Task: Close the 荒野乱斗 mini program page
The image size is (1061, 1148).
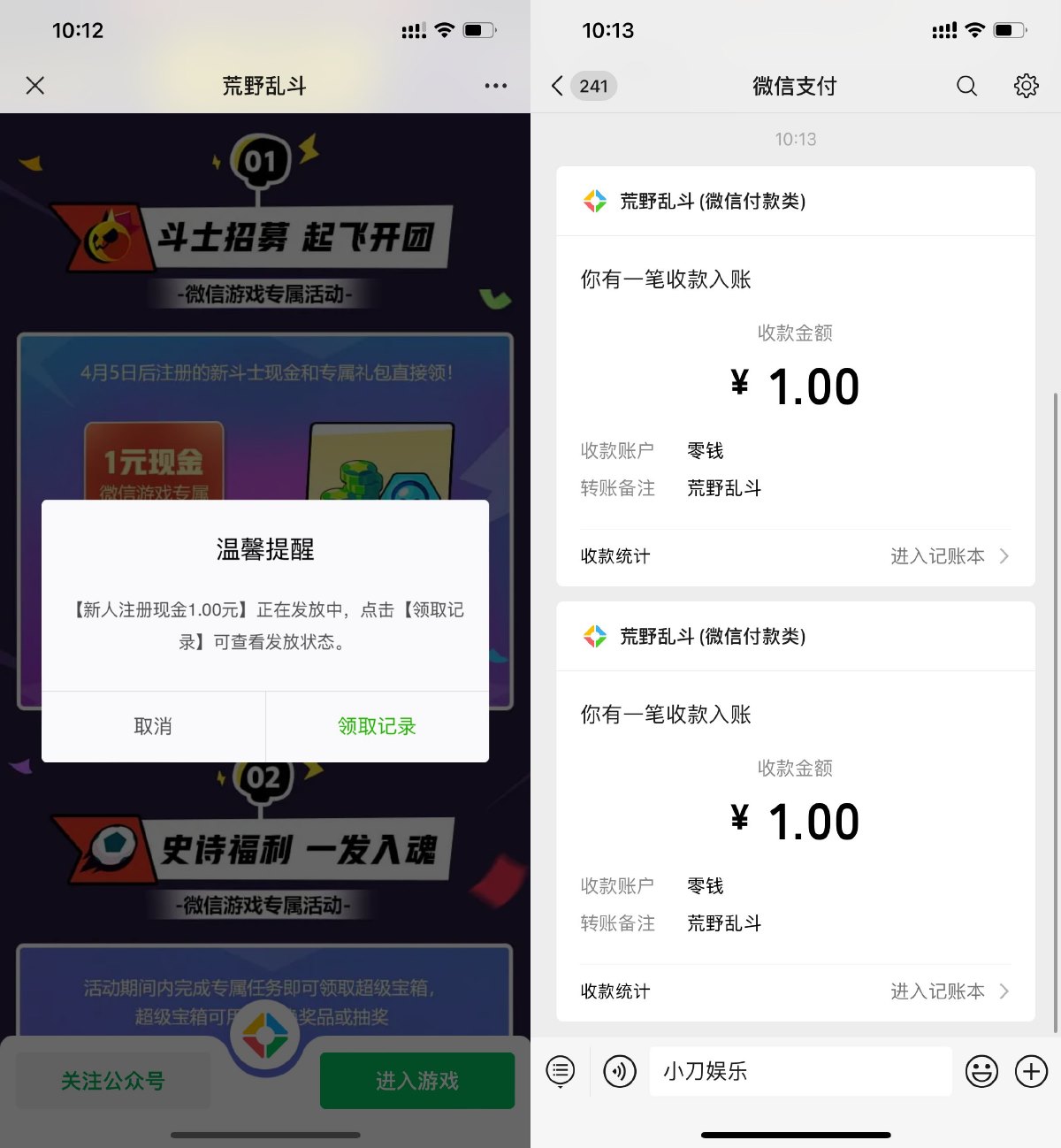Action: [35, 86]
